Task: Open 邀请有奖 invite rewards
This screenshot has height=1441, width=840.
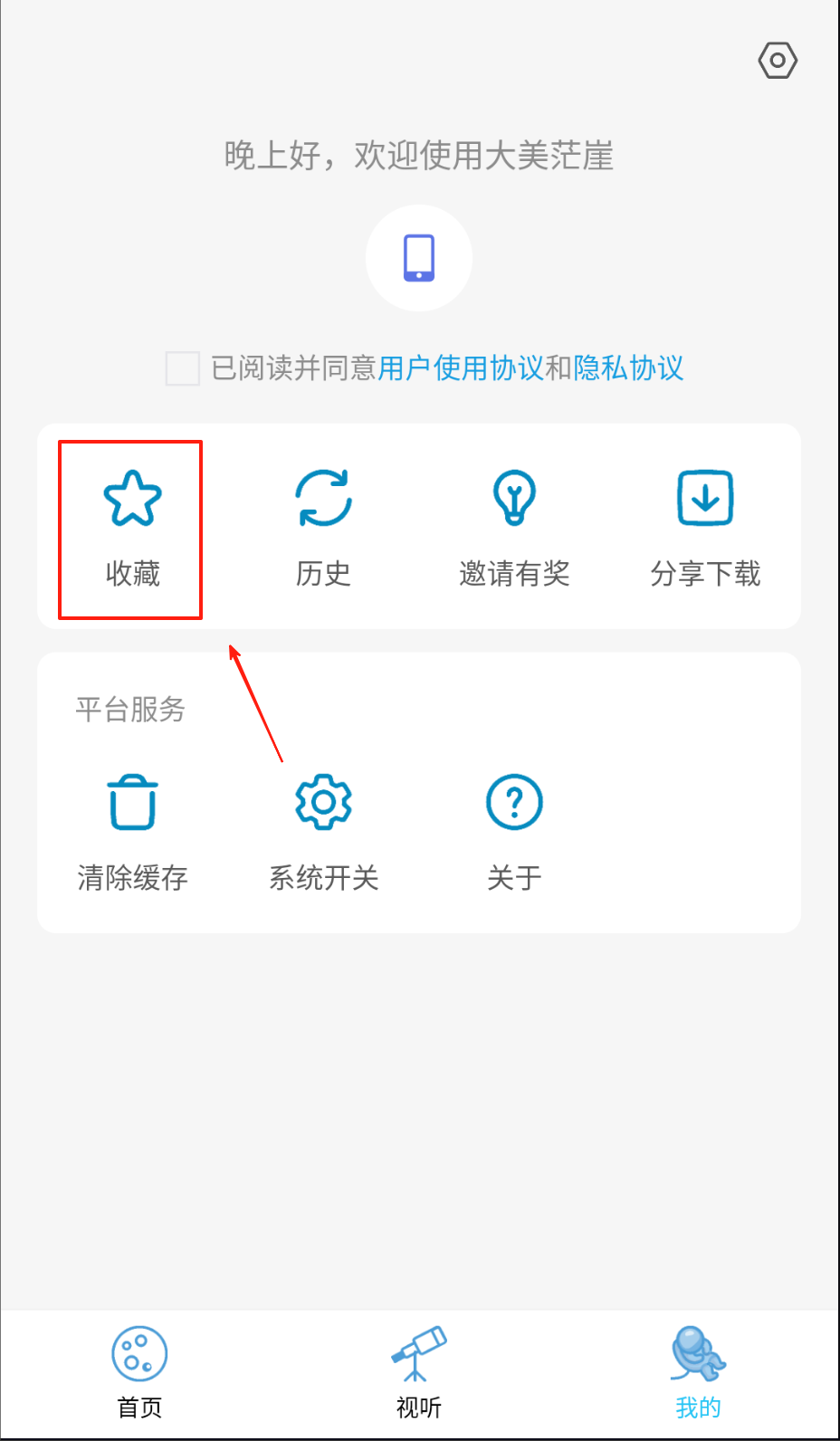Action: click(514, 529)
